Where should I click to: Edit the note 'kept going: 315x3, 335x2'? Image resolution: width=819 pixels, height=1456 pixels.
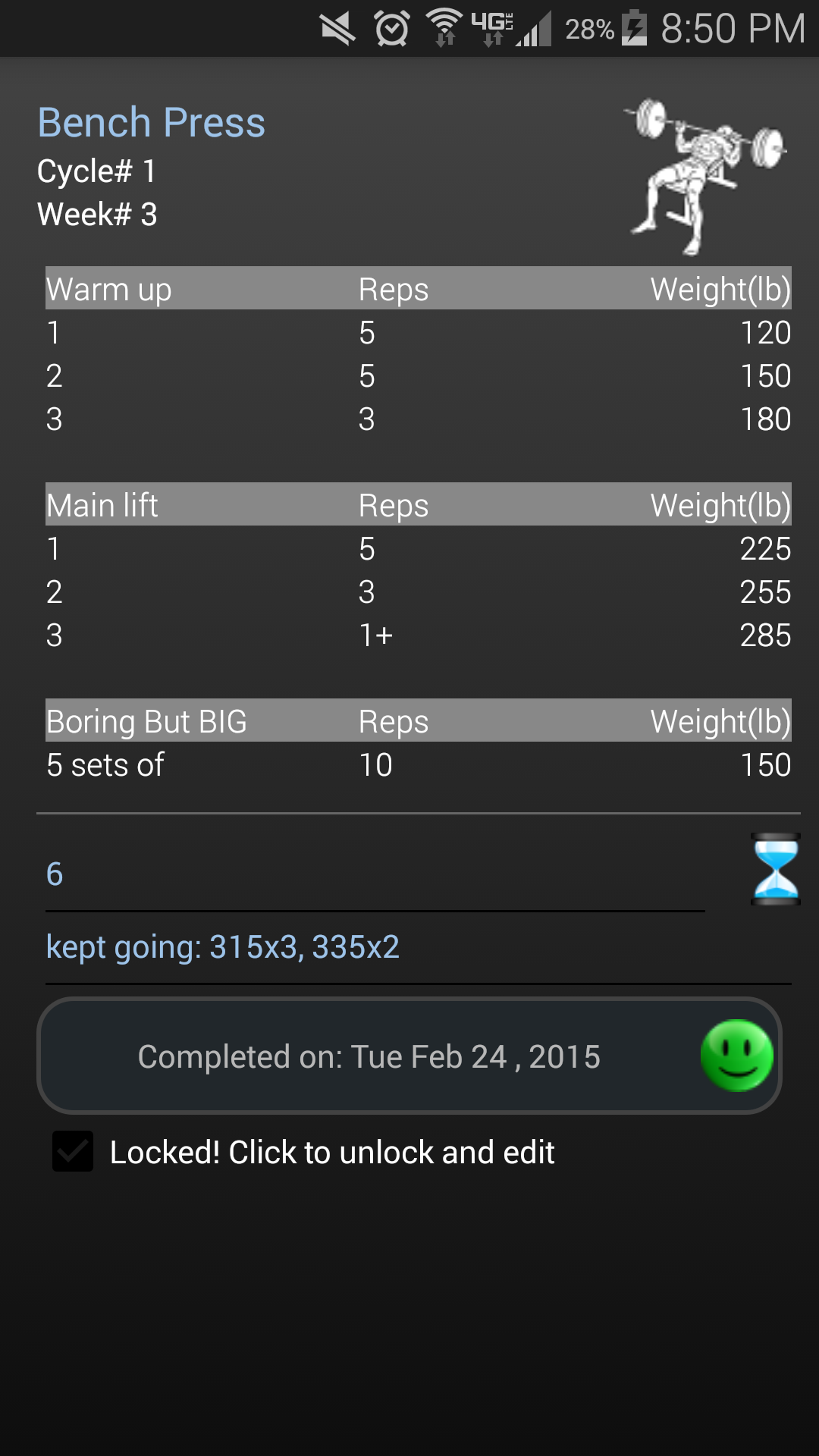pyautogui.click(x=417, y=948)
